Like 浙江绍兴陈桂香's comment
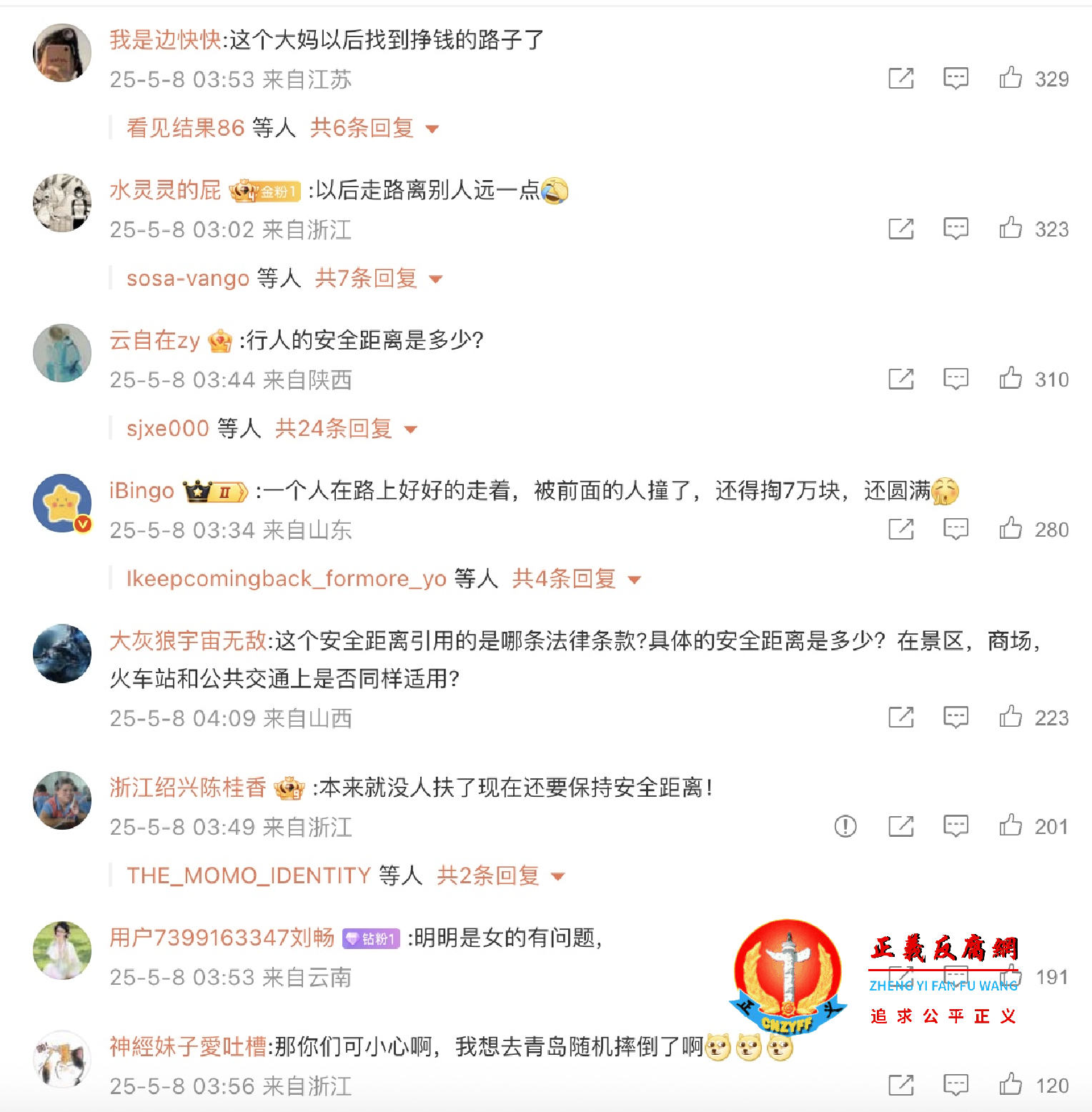 tap(1010, 826)
